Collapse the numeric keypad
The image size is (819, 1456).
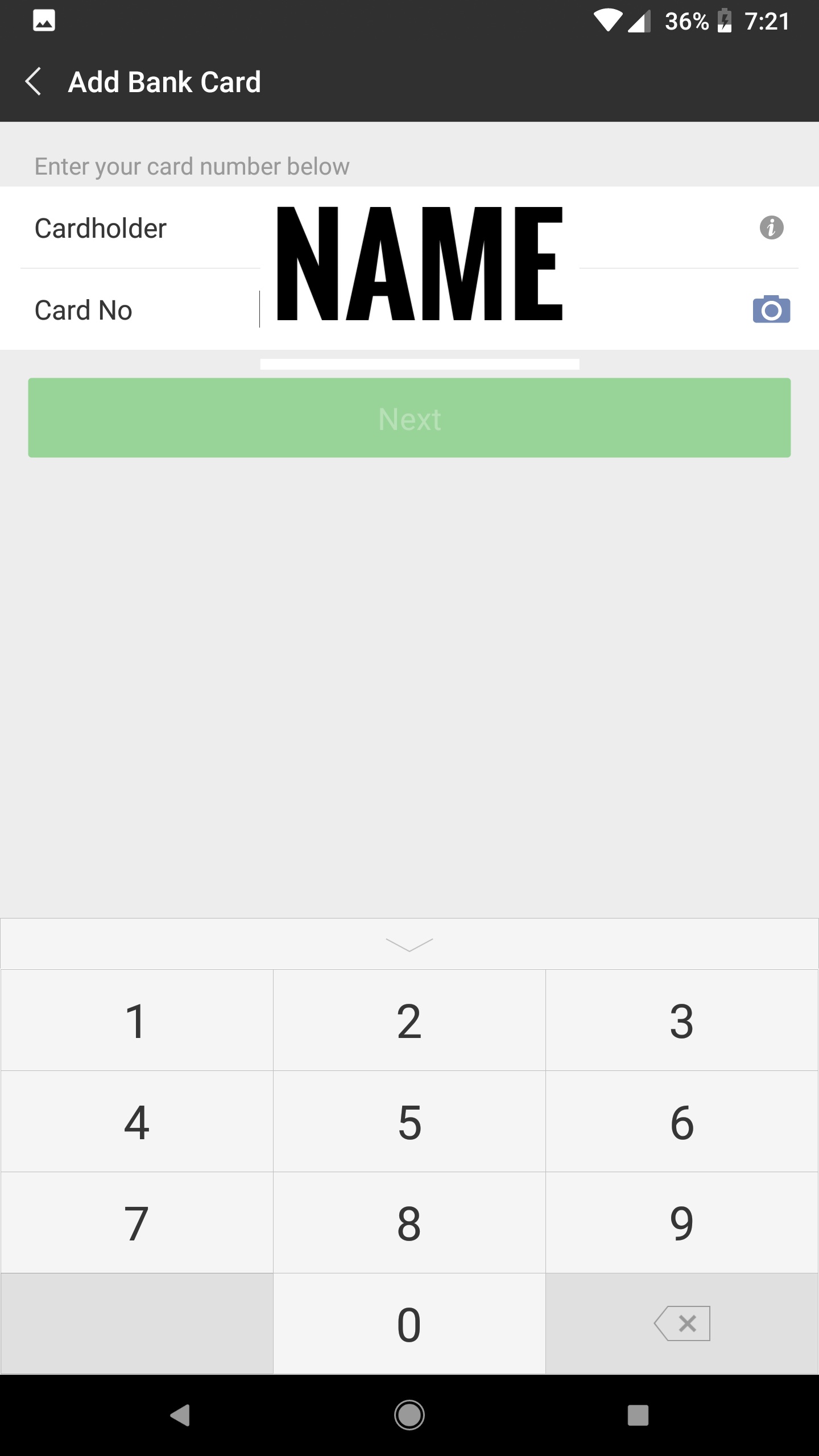pos(409,944)
